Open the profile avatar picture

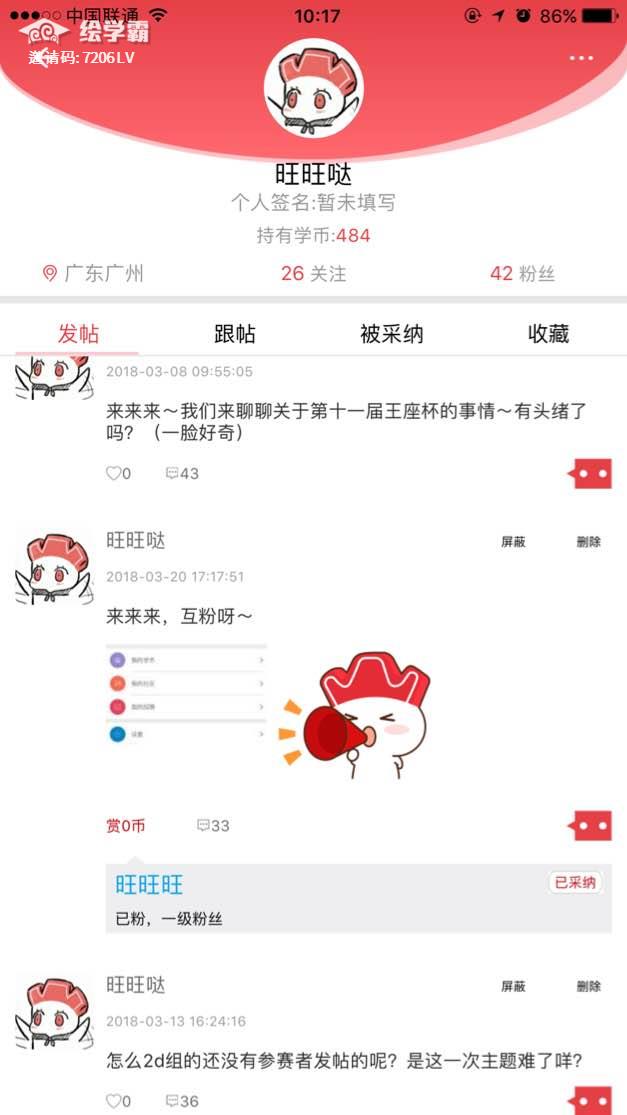(313, 89)
